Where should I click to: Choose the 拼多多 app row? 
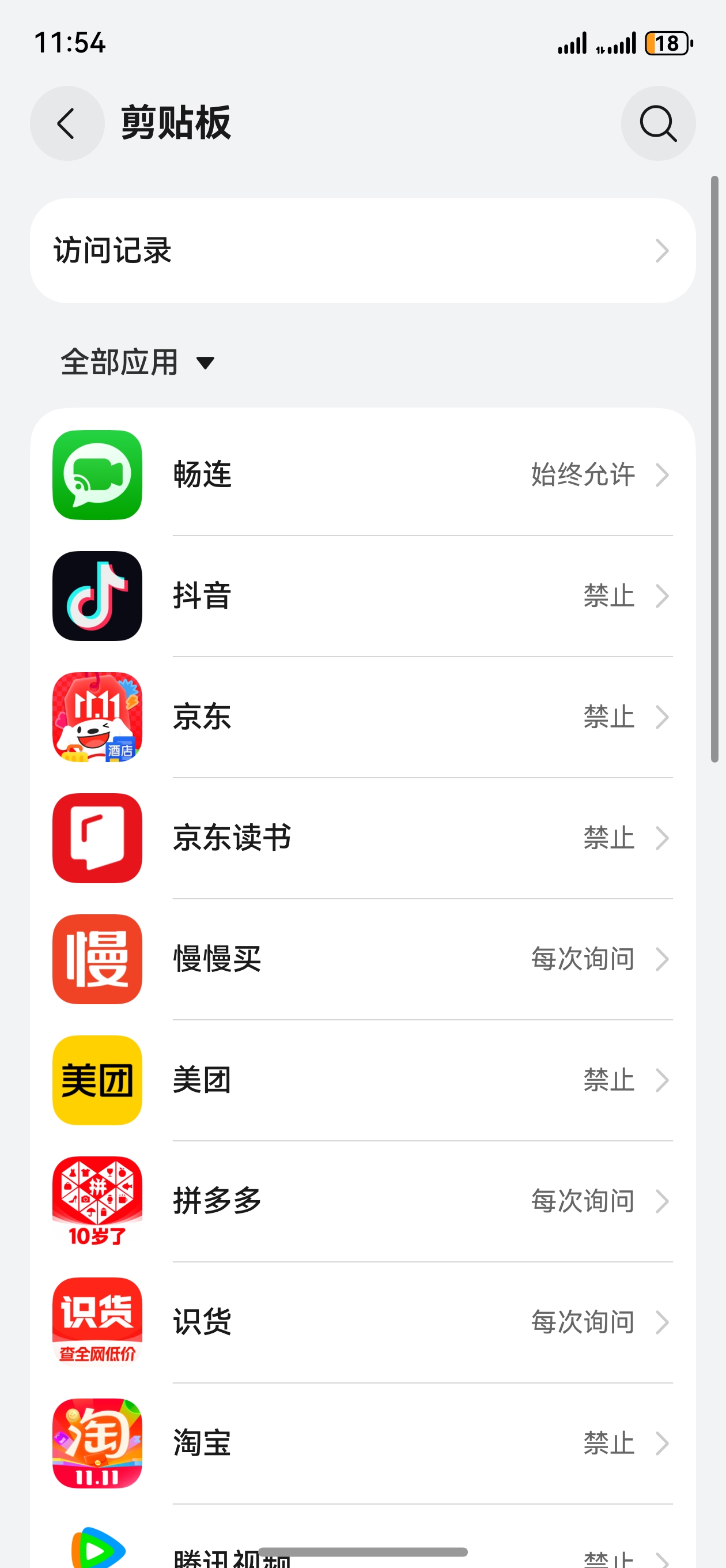pyautogui.click(x=362, y=1201)
